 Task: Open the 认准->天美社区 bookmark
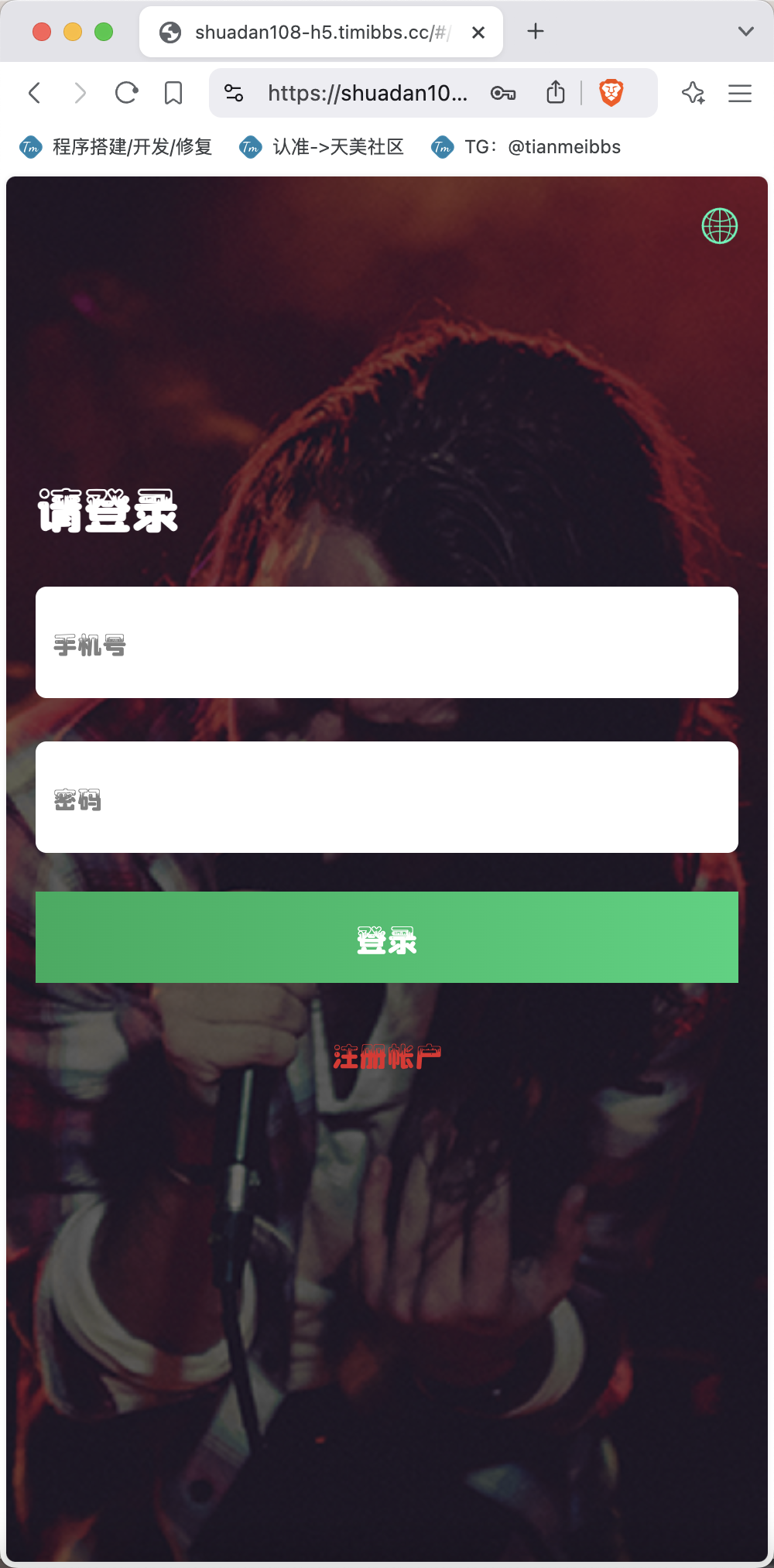322,147
